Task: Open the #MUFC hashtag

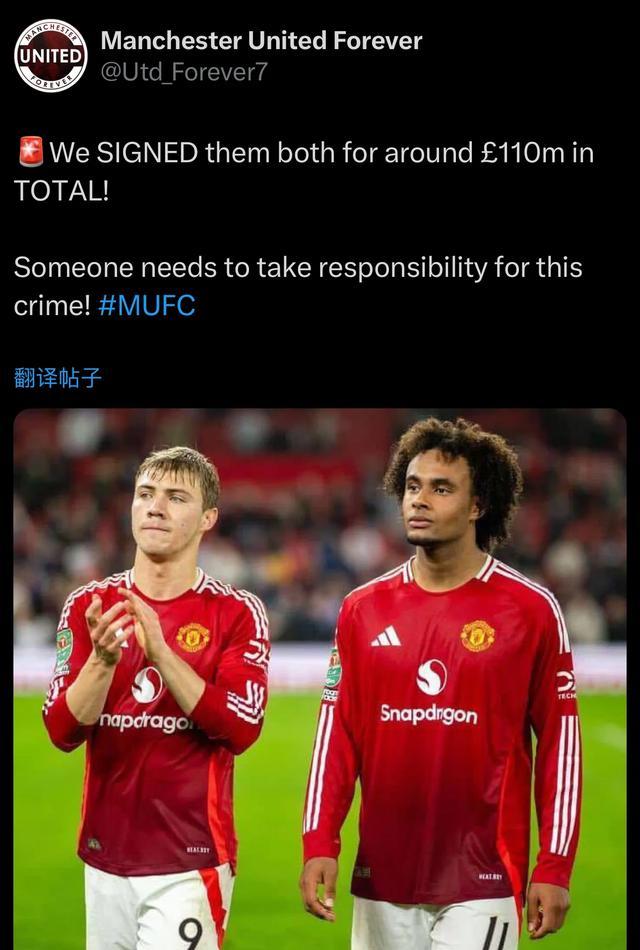Action: pos(147,306)
